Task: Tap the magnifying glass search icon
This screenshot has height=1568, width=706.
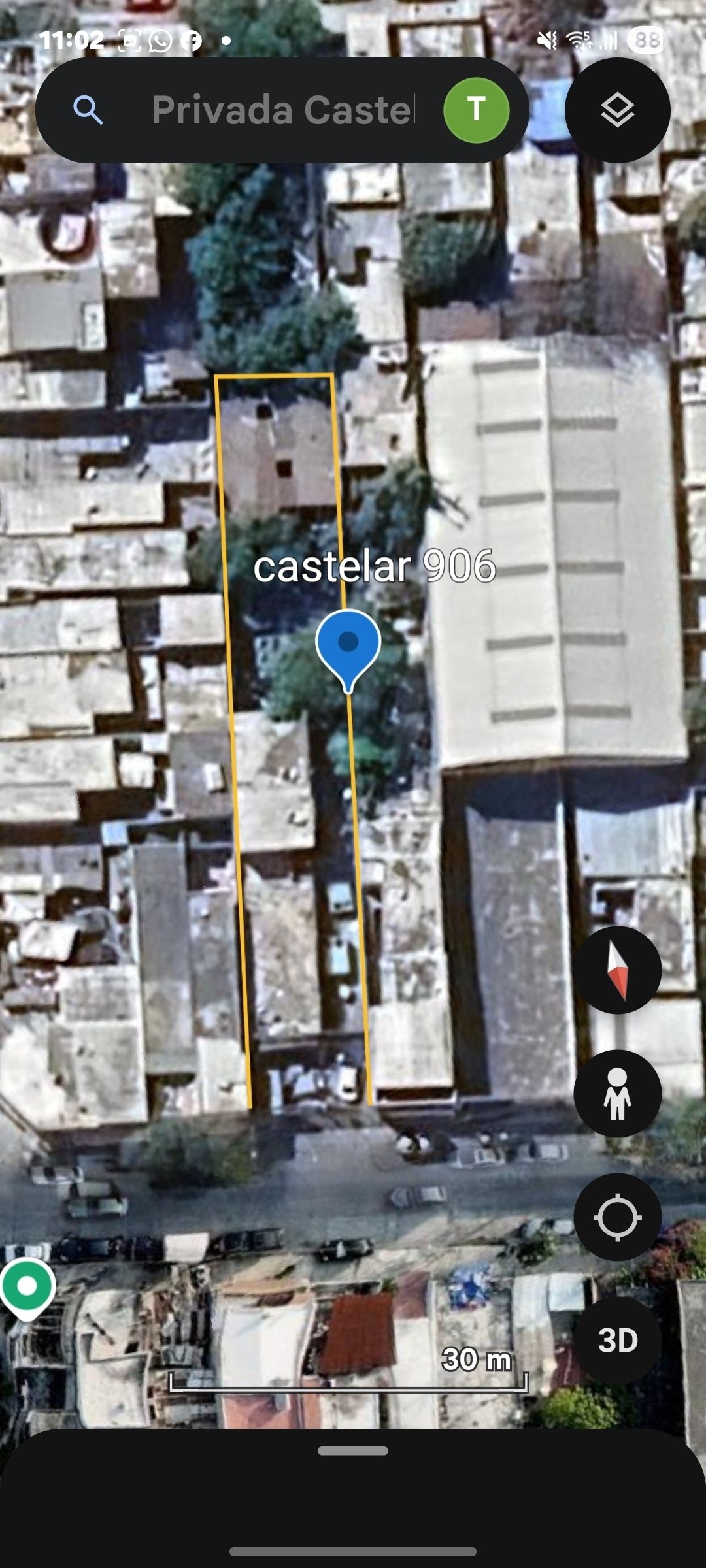Action: point(88,110)
